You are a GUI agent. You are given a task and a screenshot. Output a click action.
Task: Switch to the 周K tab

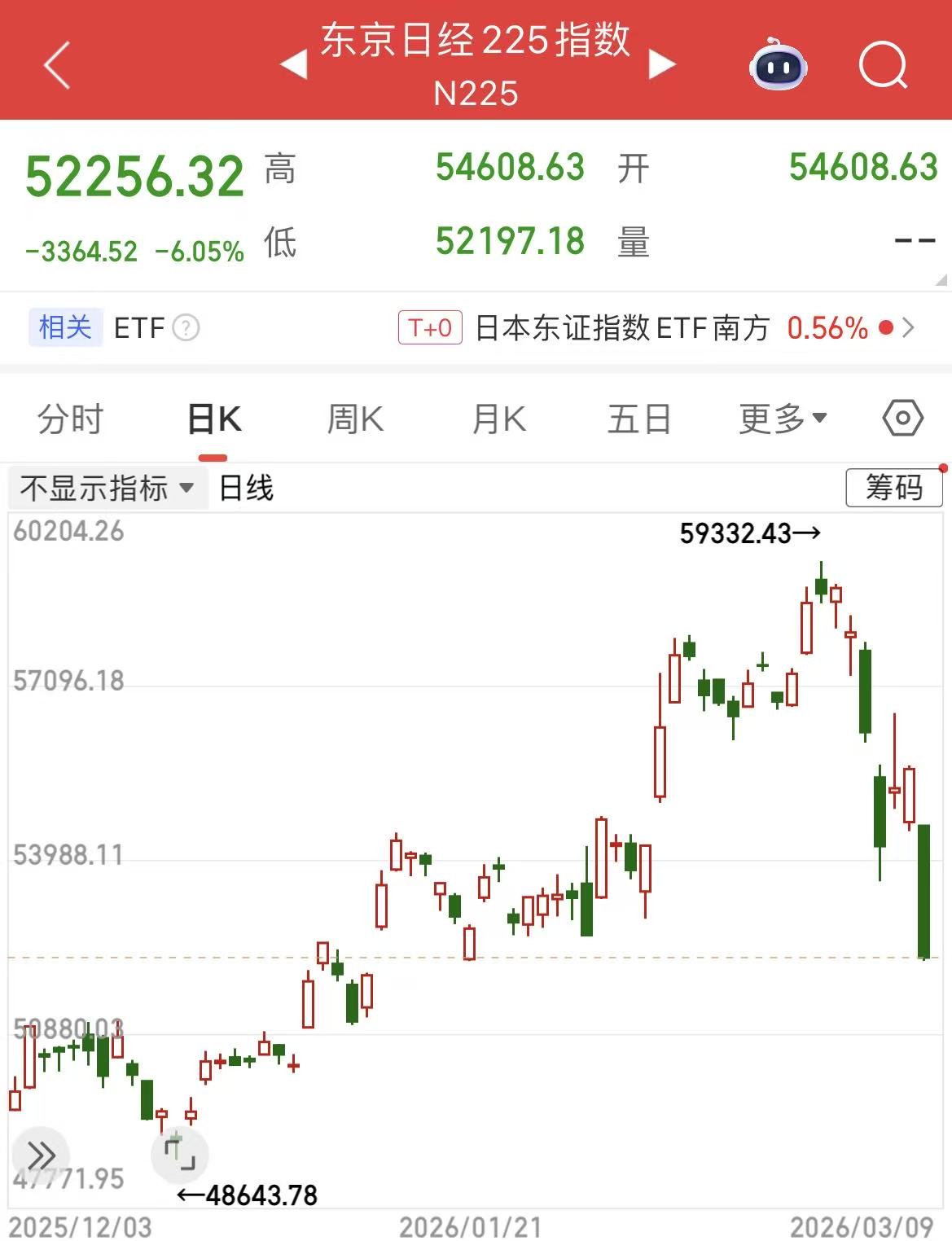[355, 419]
